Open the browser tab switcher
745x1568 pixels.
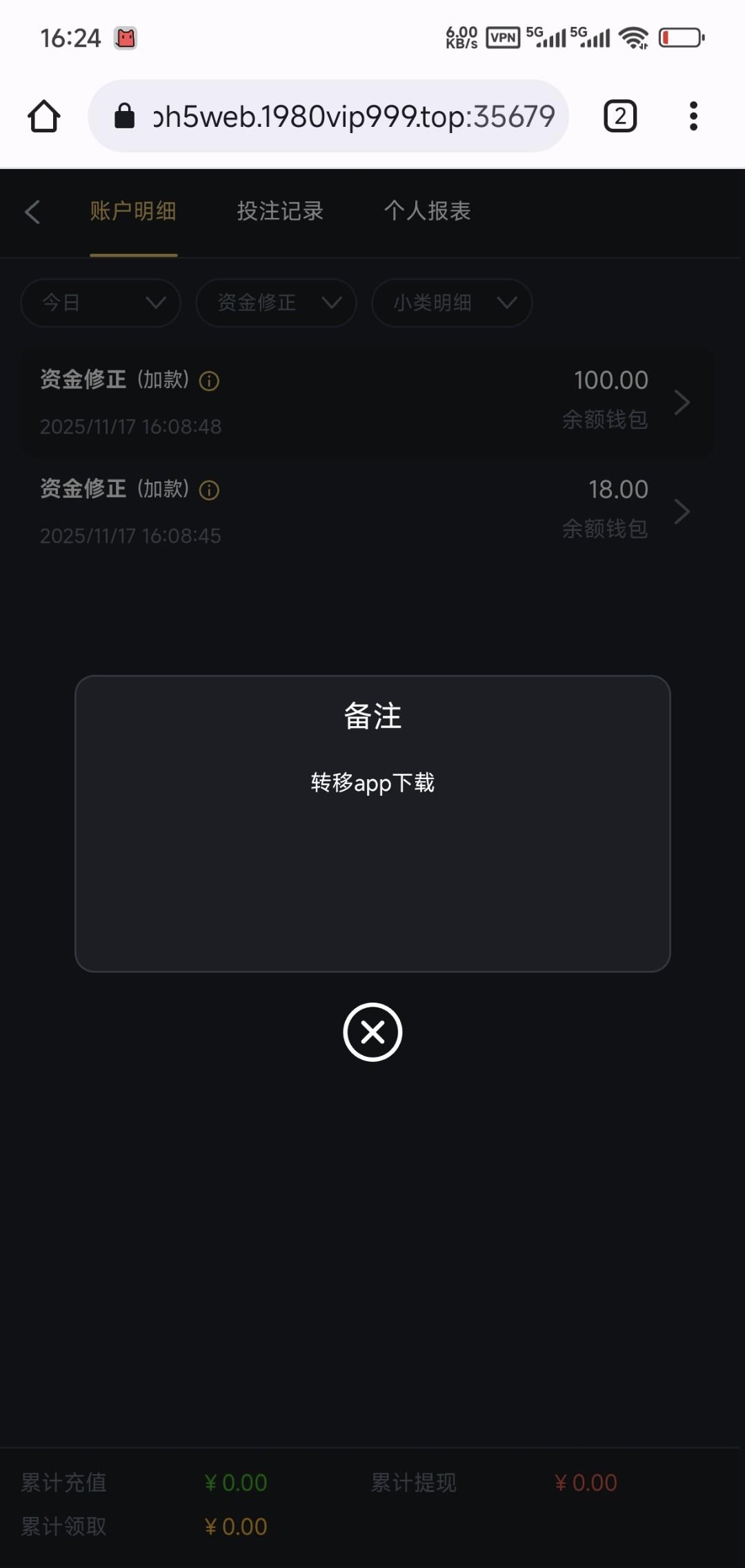620,116
